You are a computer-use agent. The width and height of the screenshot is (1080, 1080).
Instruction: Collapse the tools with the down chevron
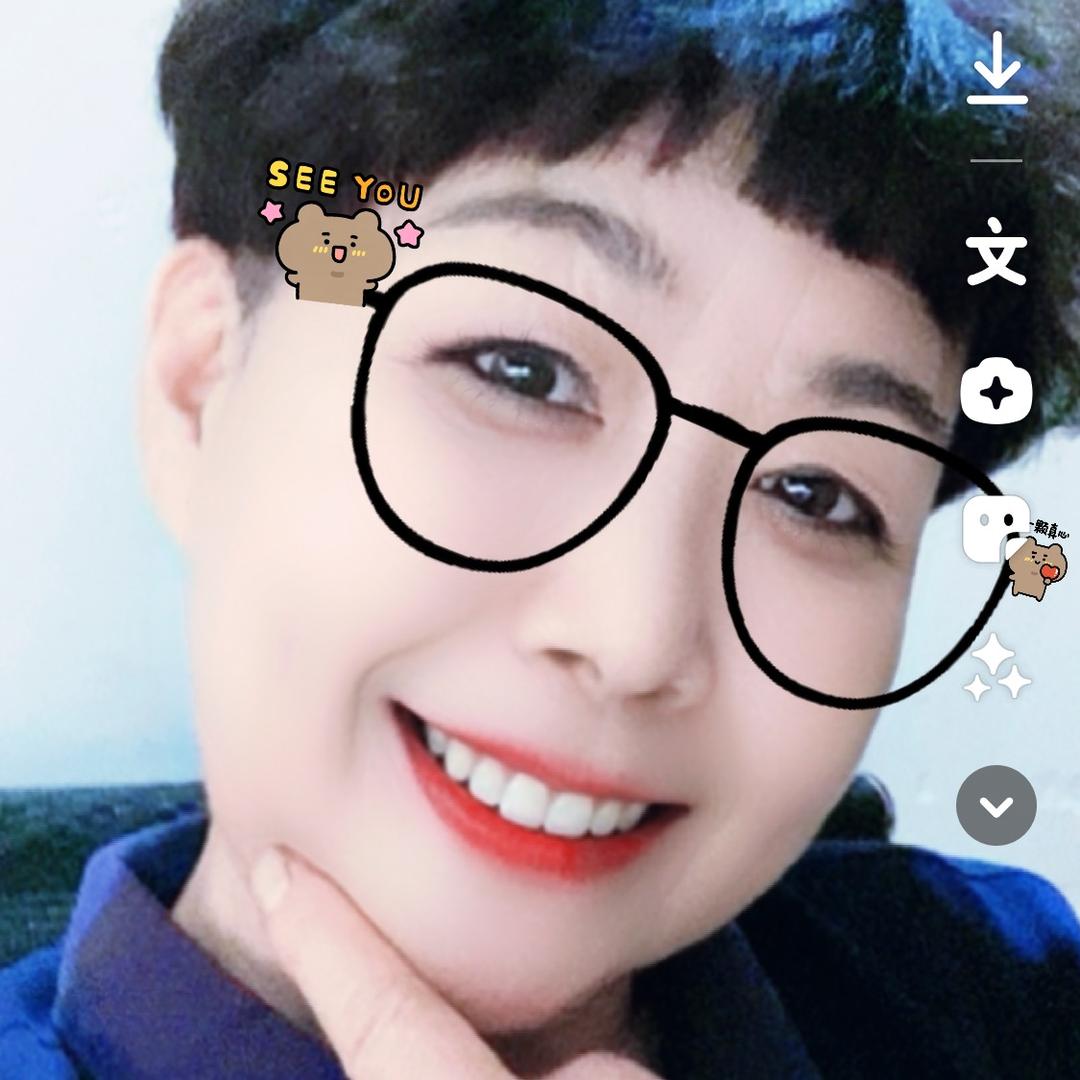tap(996, 805)
